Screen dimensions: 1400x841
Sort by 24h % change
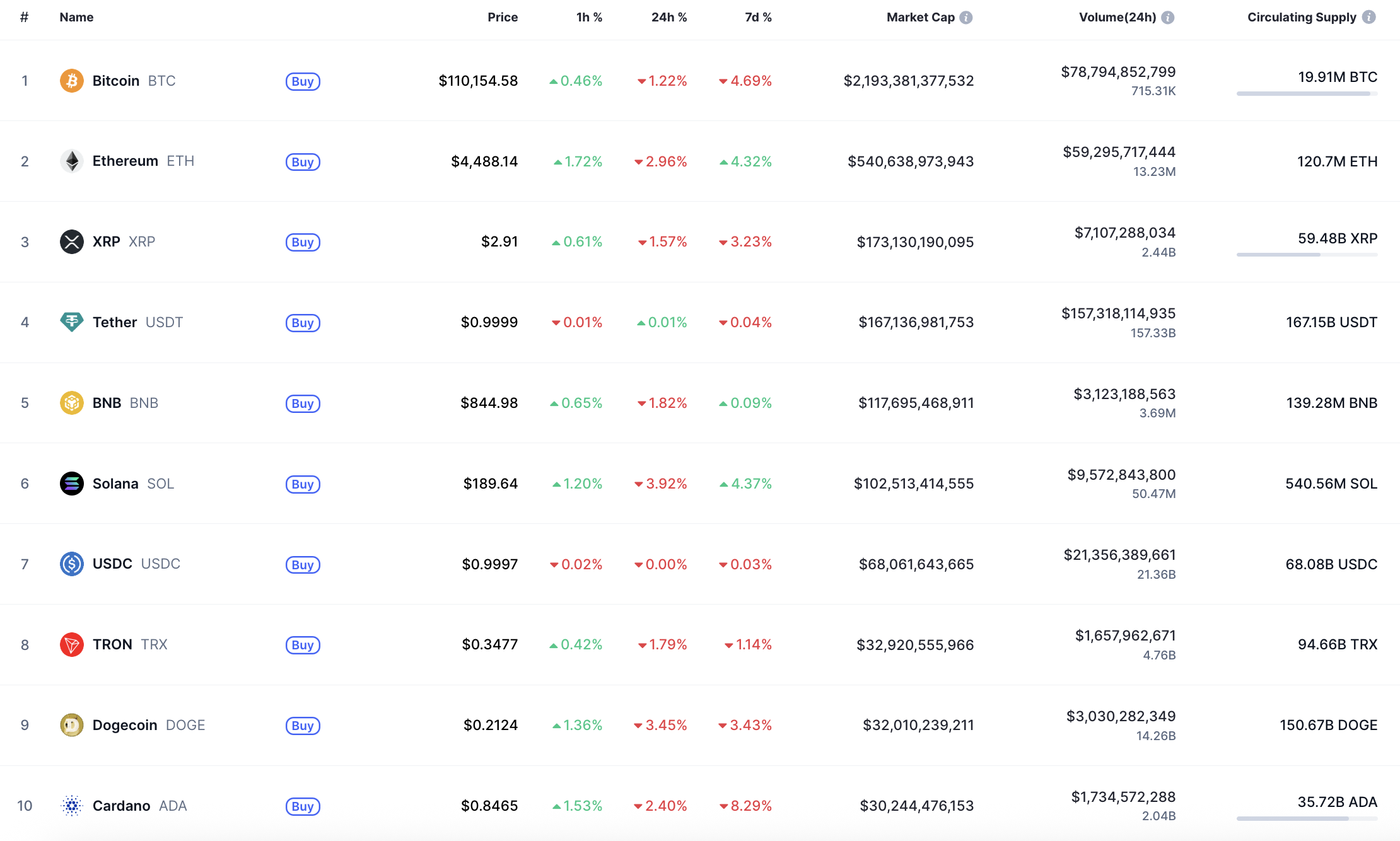[668, 18]
